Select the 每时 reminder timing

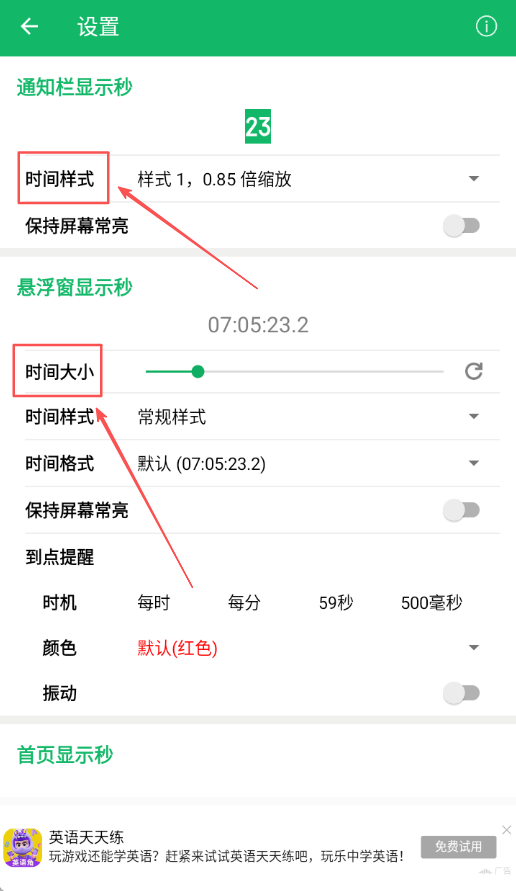153,602
